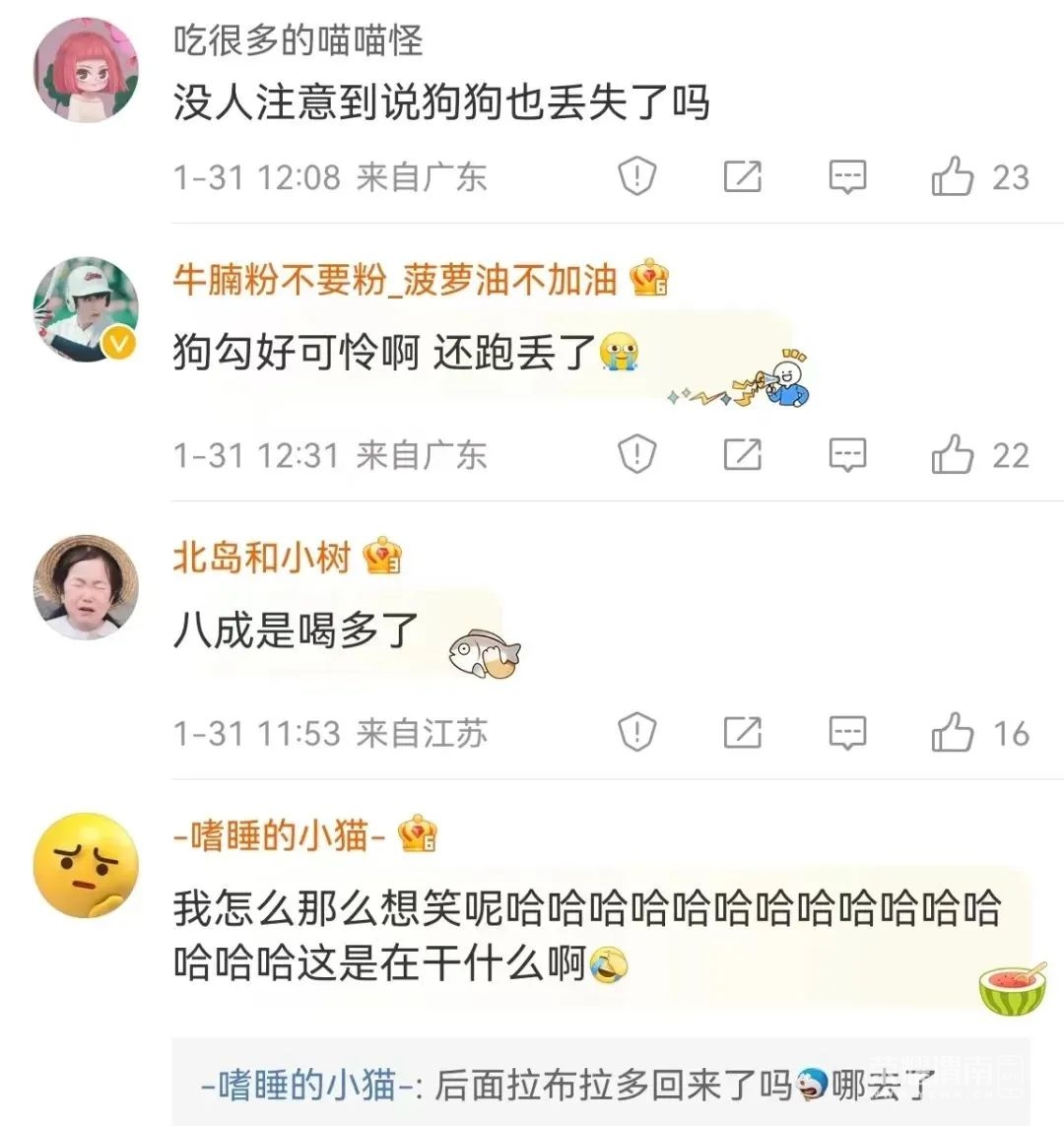The height and width of the screenshot is (1126, 1064).
Task: Reply to 吃很多的喵喵怪's comment
Action: click(x=847, y=177)
